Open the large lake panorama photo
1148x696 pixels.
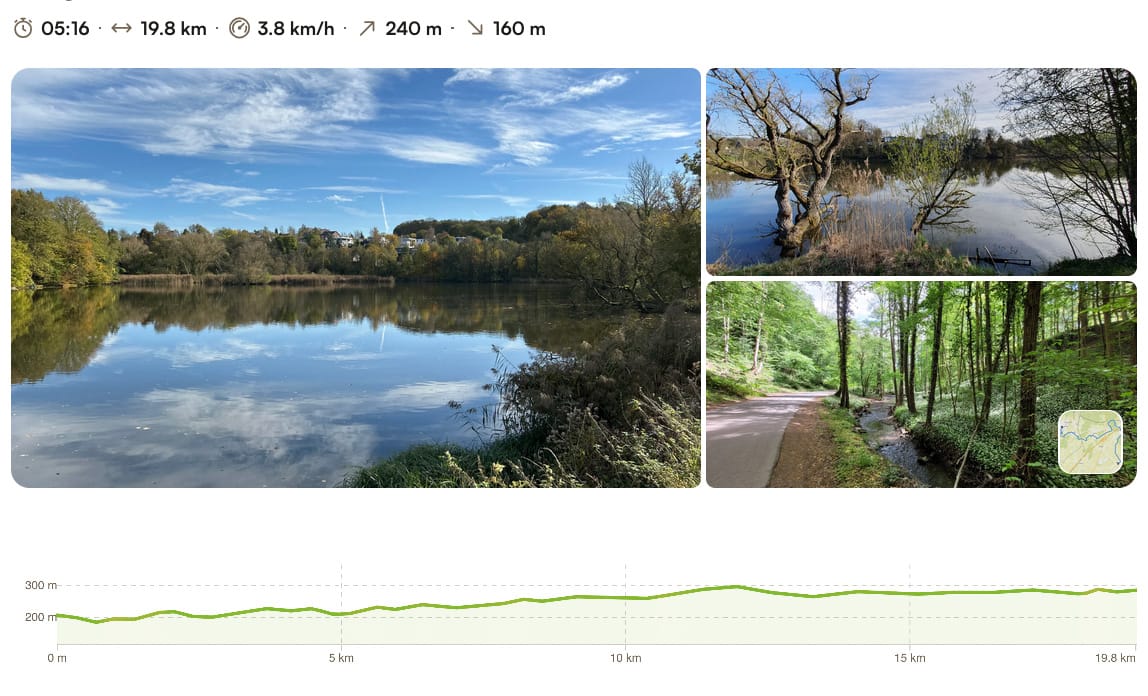point(355,278)
